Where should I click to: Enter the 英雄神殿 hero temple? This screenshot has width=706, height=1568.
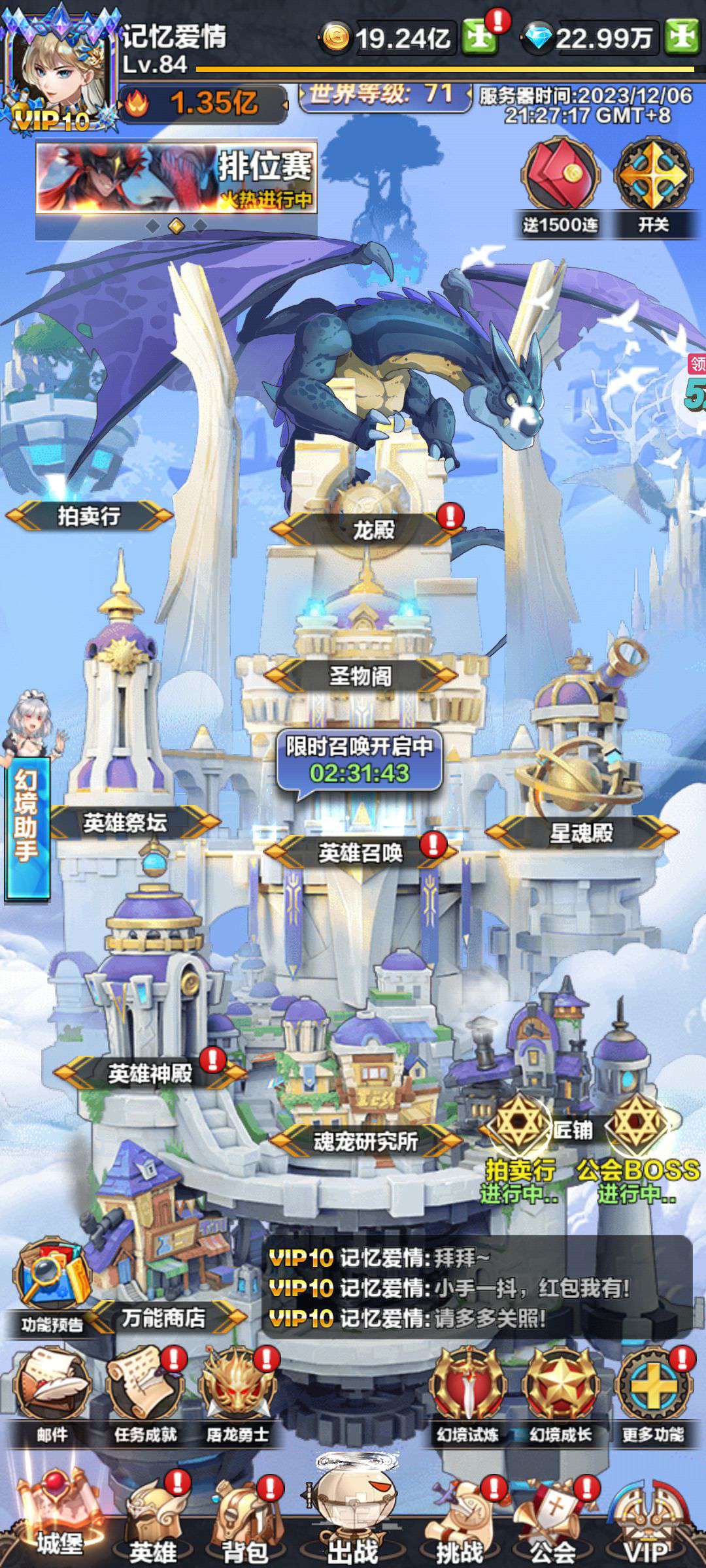click(150, 1073)
